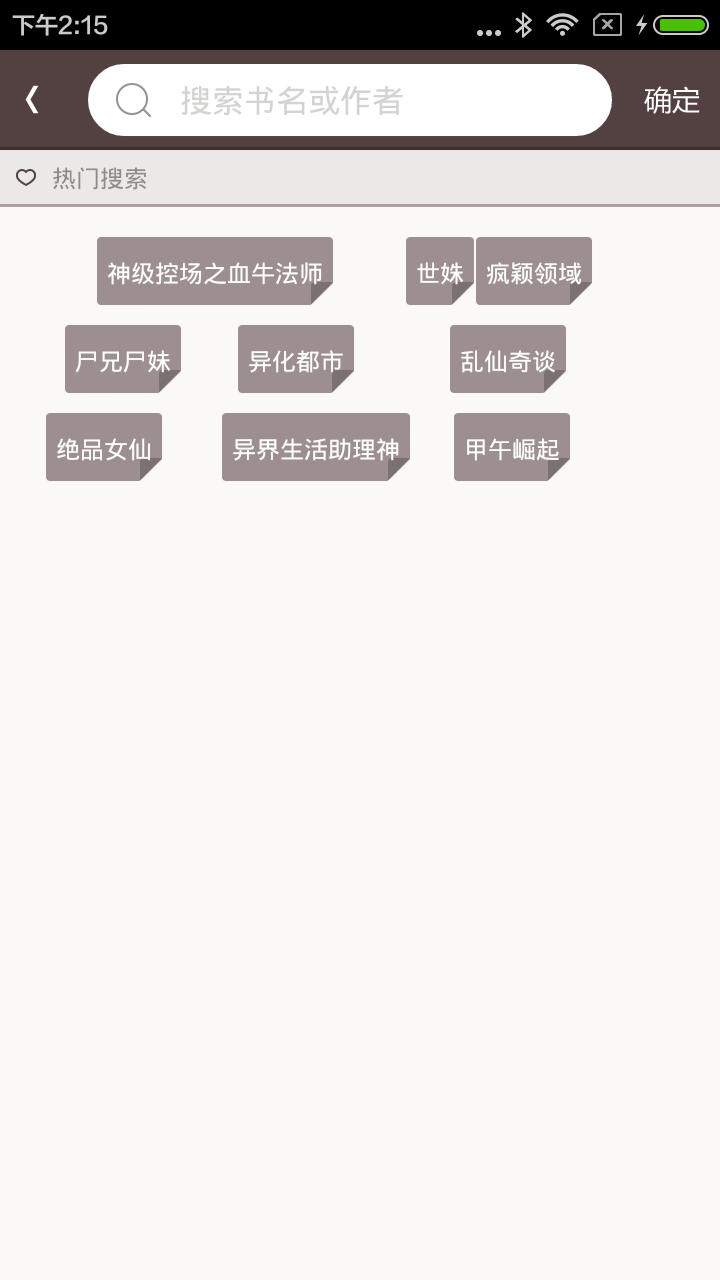Tap the 异化都市 hot search tag
Image resolution: width=720 pixels, height=1280 pixels.
[295, 358]
